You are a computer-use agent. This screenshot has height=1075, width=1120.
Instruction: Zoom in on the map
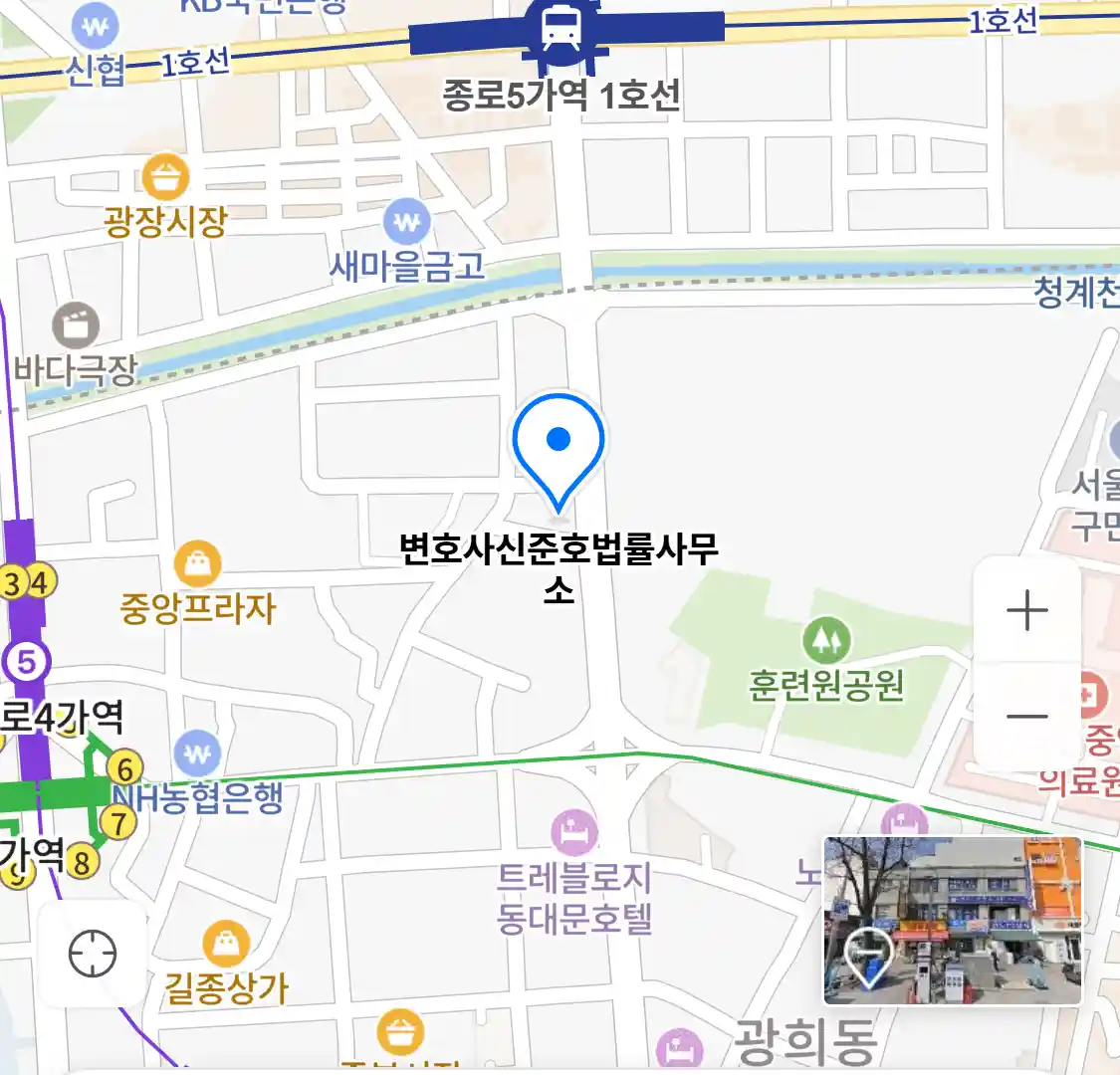(1026, 610)
